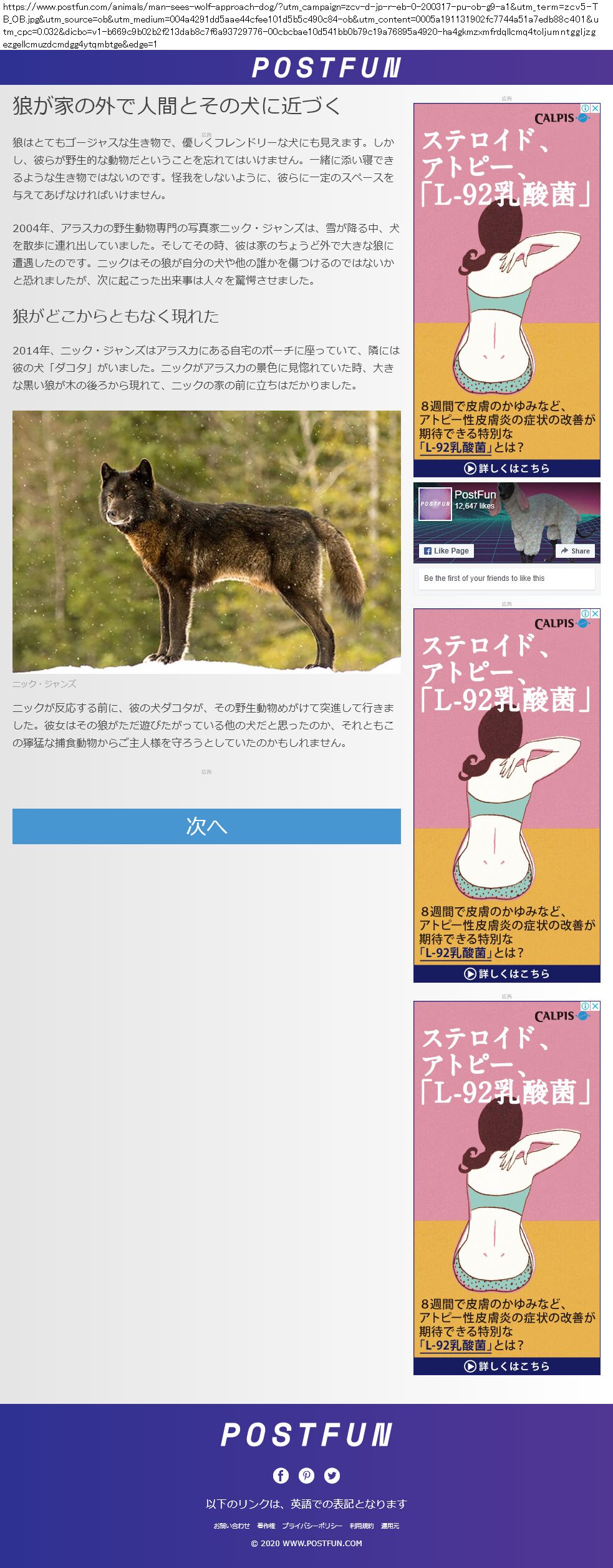Open the お問い合わせ contact link

[231, 1526]
